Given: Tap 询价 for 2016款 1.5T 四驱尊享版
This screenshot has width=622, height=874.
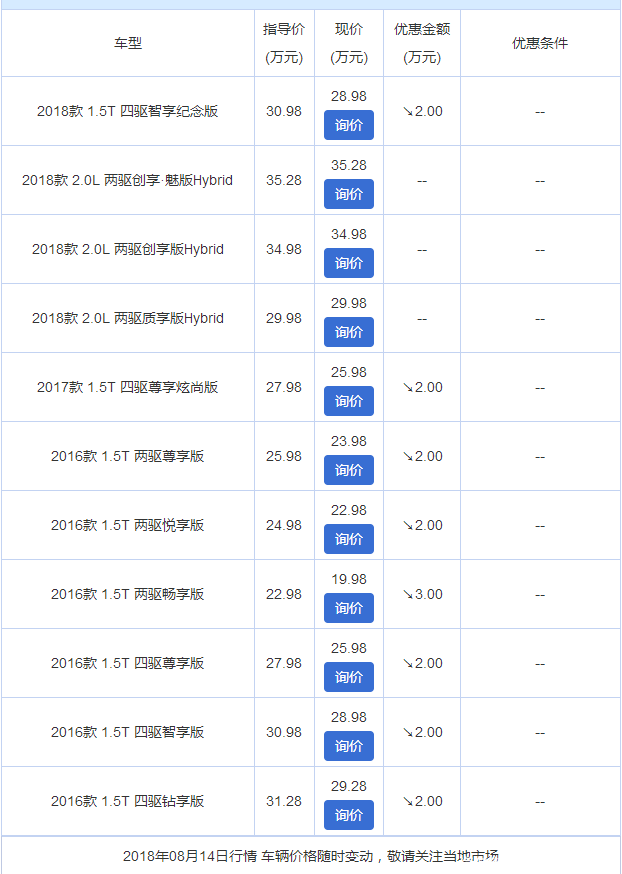Looking at the screenshot, I should [x=349, y=677].
